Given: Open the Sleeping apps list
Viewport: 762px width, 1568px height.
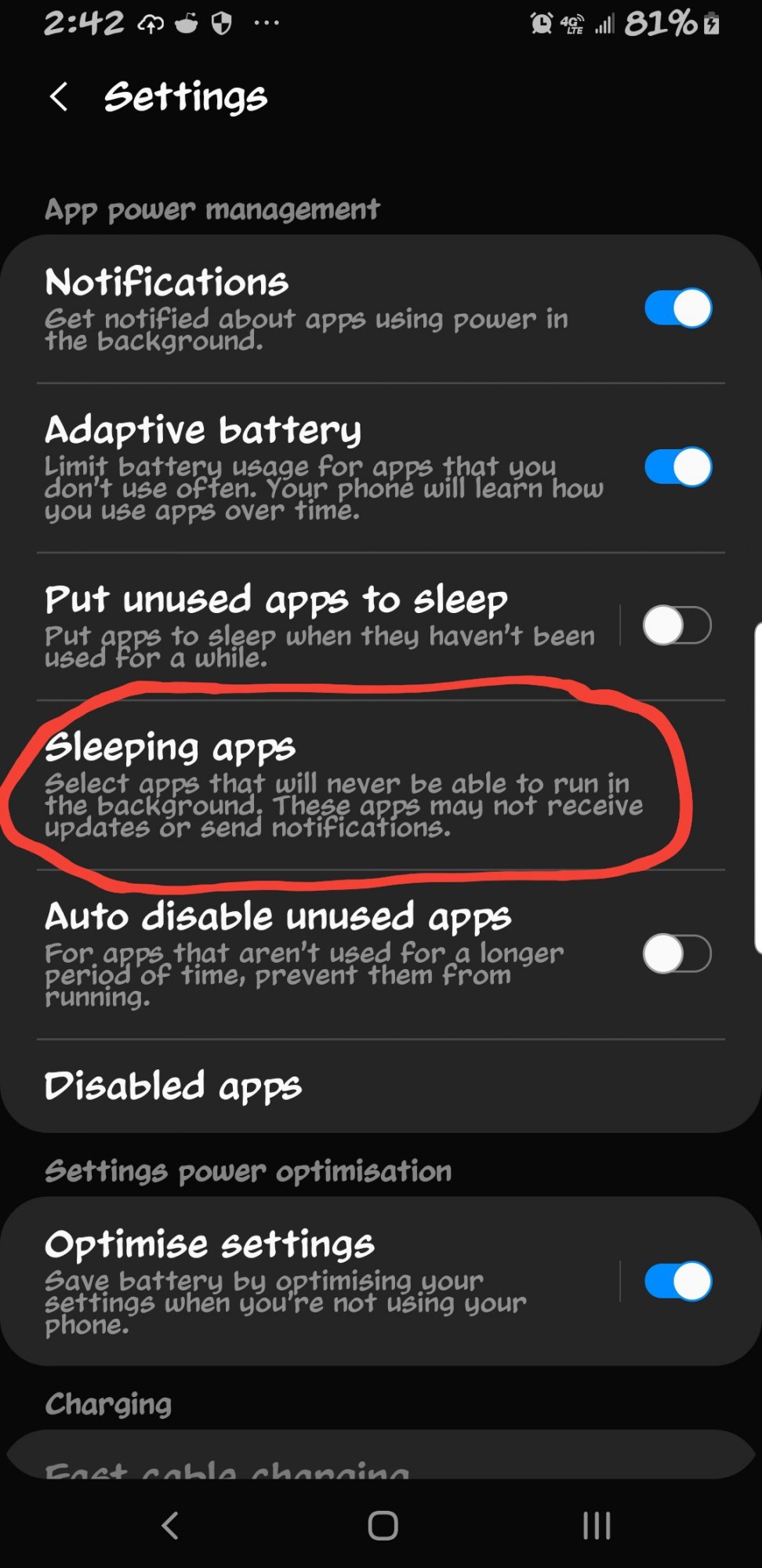Looking at the screenshot, I should click(x=381, y=786).
